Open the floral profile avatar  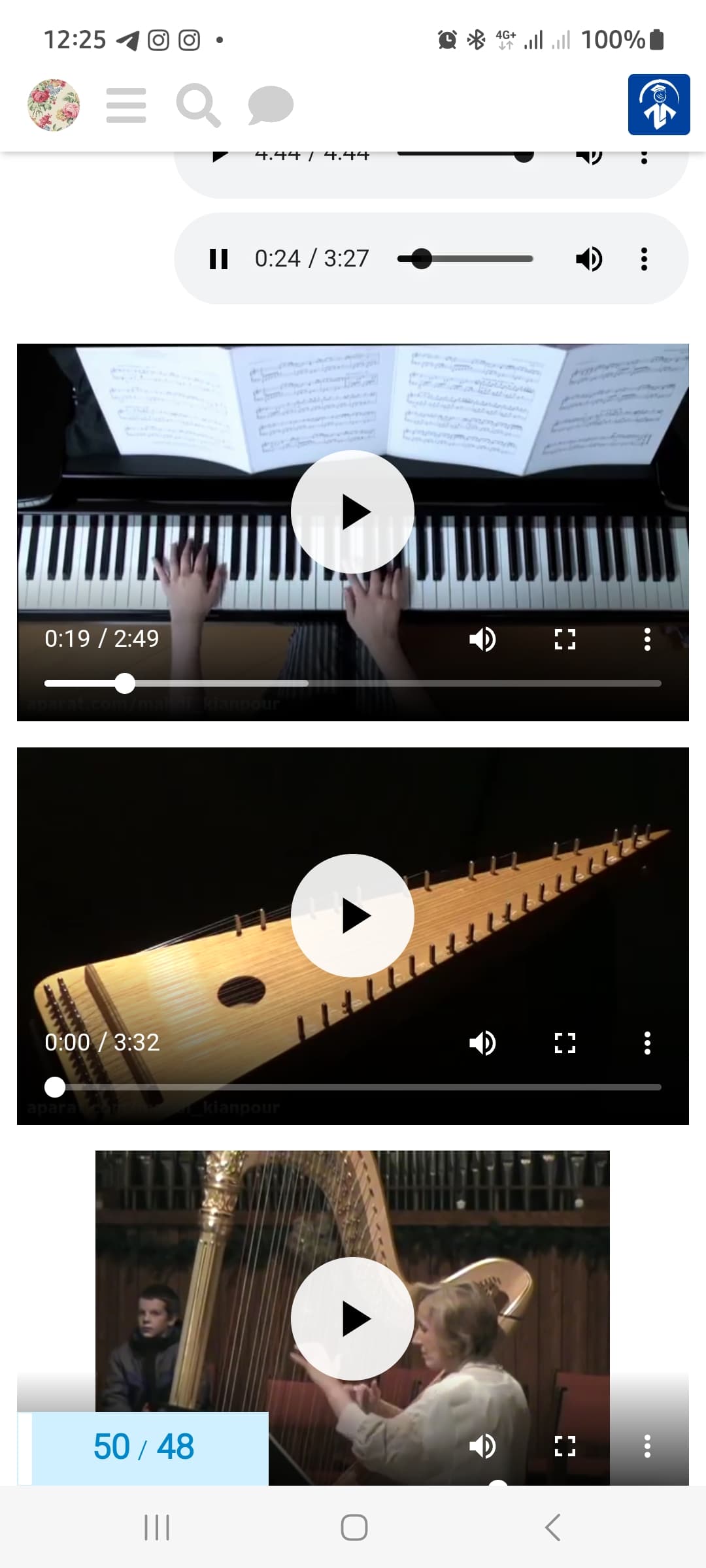click(x=54, y=105)
